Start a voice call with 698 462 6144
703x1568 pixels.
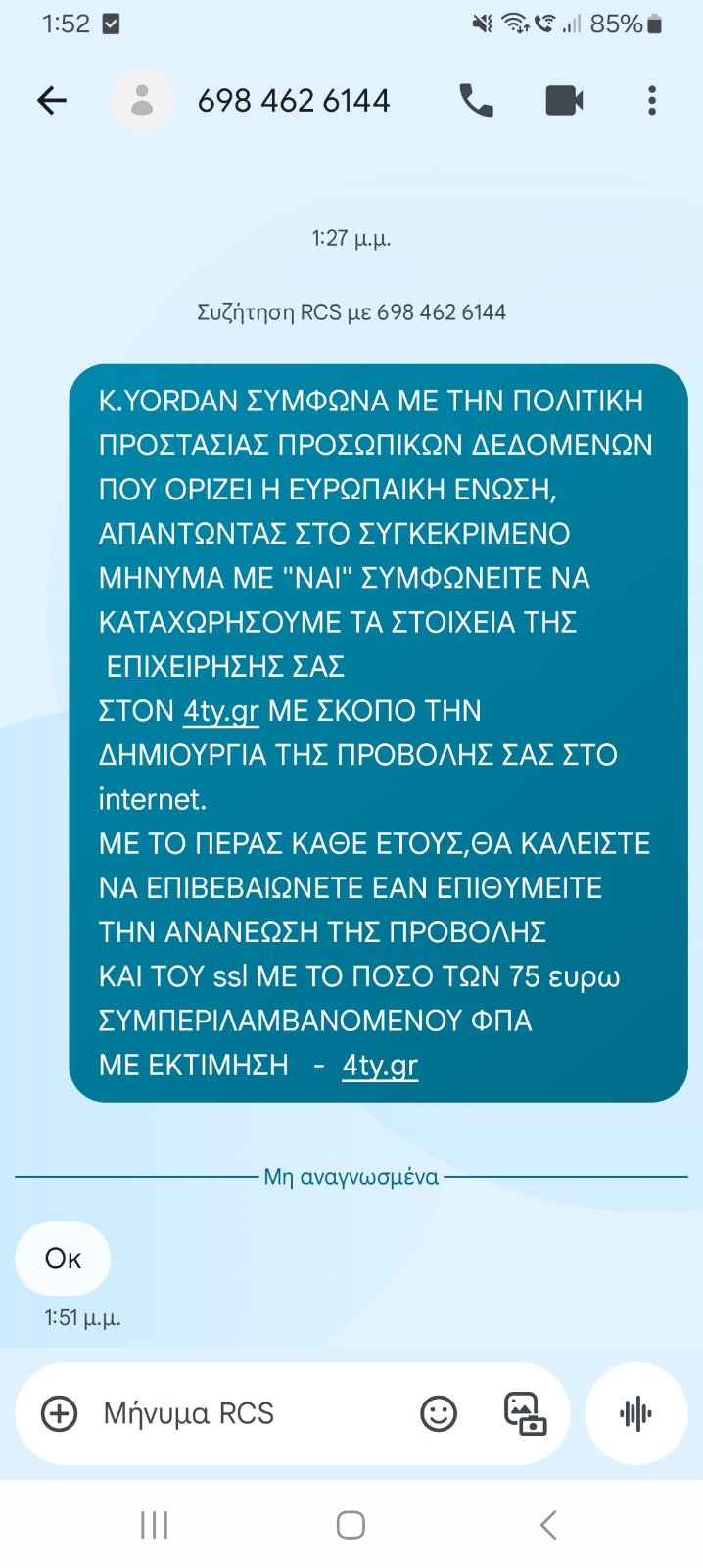pos(476,100)
